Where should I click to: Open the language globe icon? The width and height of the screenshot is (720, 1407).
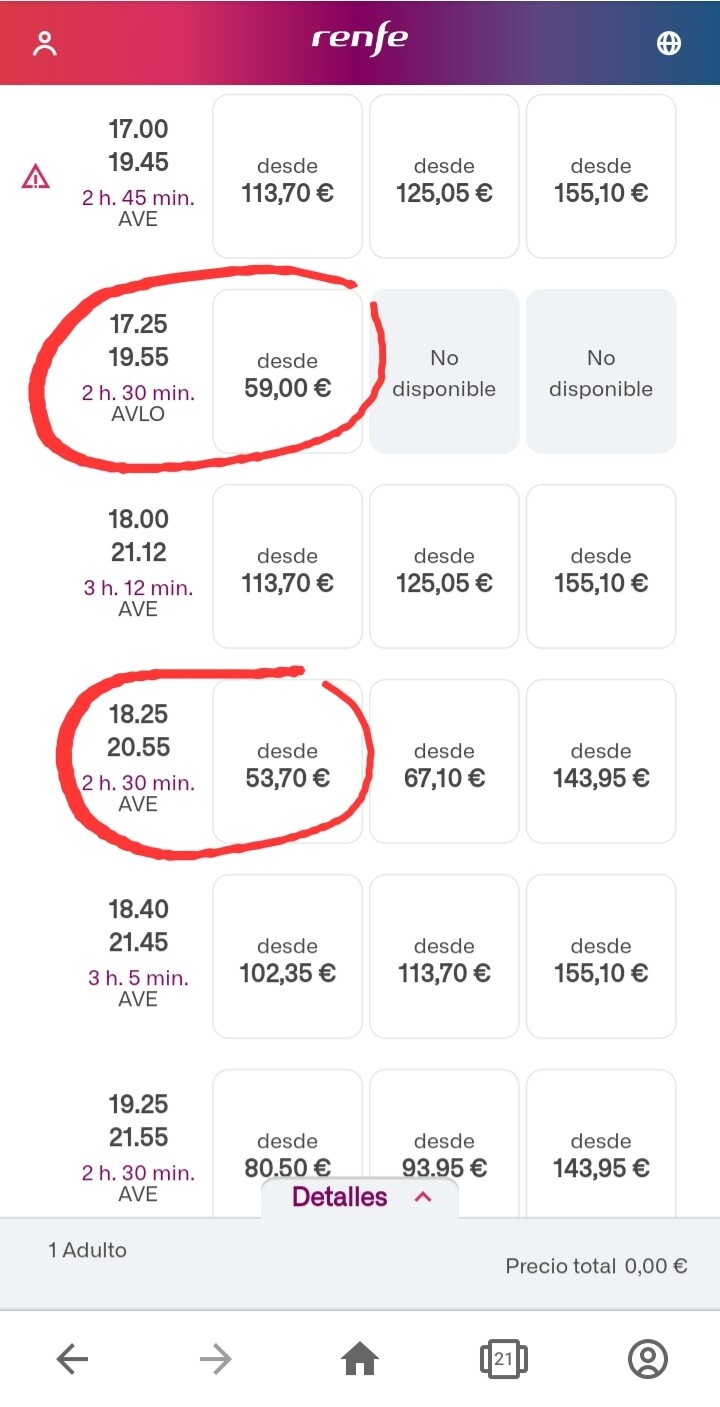[668, 43]
